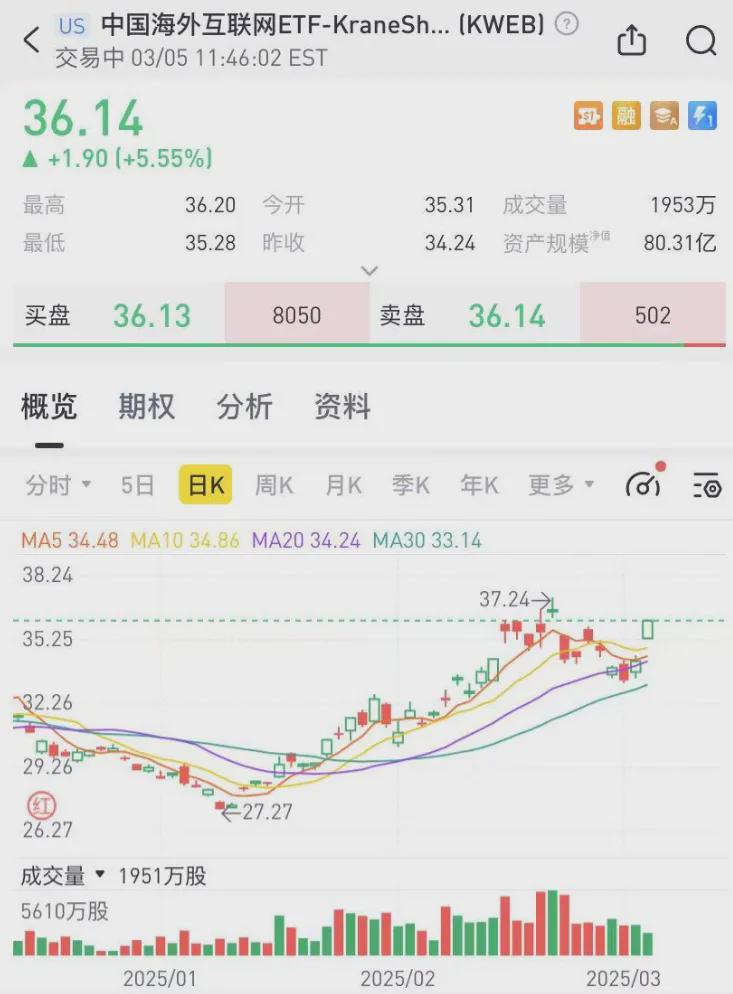Select the 周K weekly chart

coord(274,485)
